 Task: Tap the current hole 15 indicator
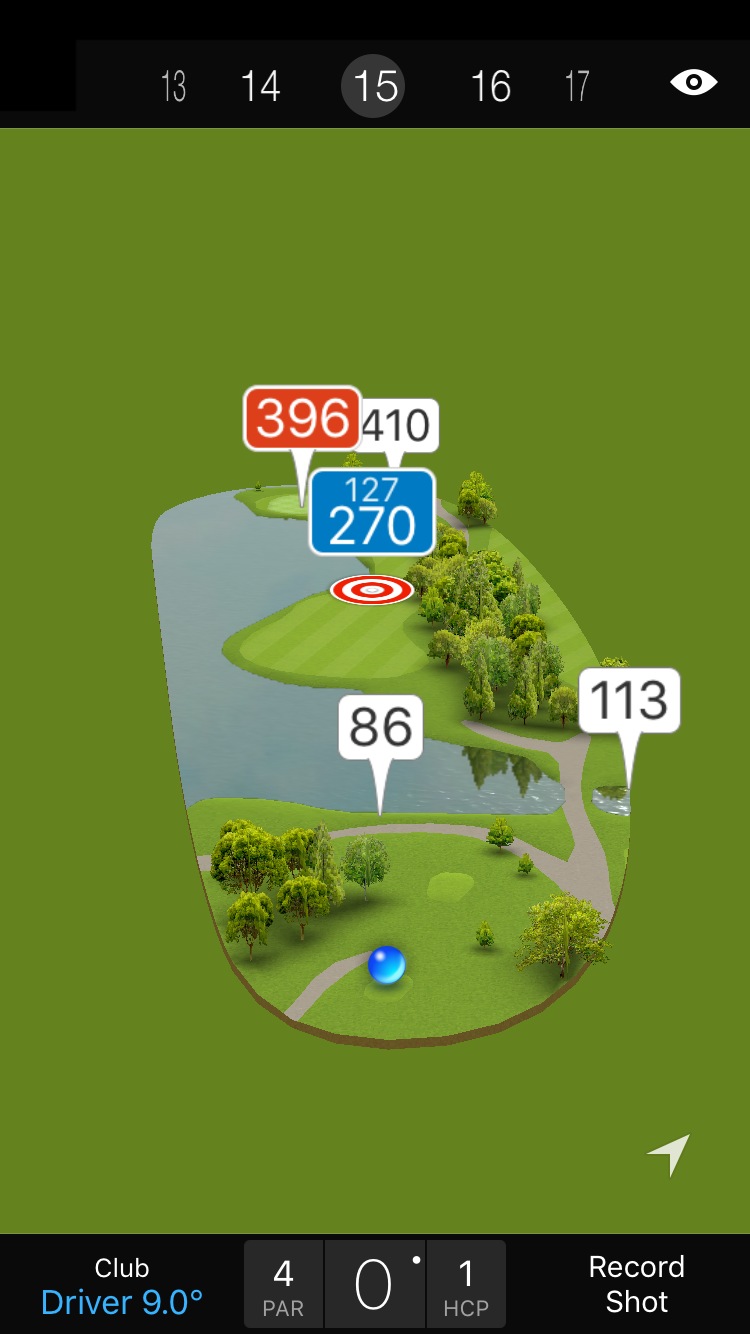coord(375,87)
